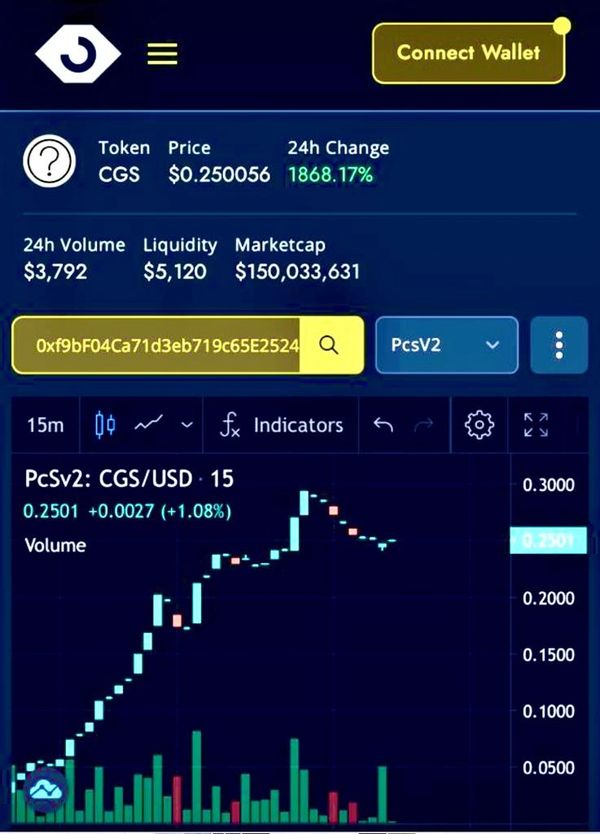600x834 pixels.
Task: Undo the last chart change
Action: pyautogui.click(x=383, y=425)
